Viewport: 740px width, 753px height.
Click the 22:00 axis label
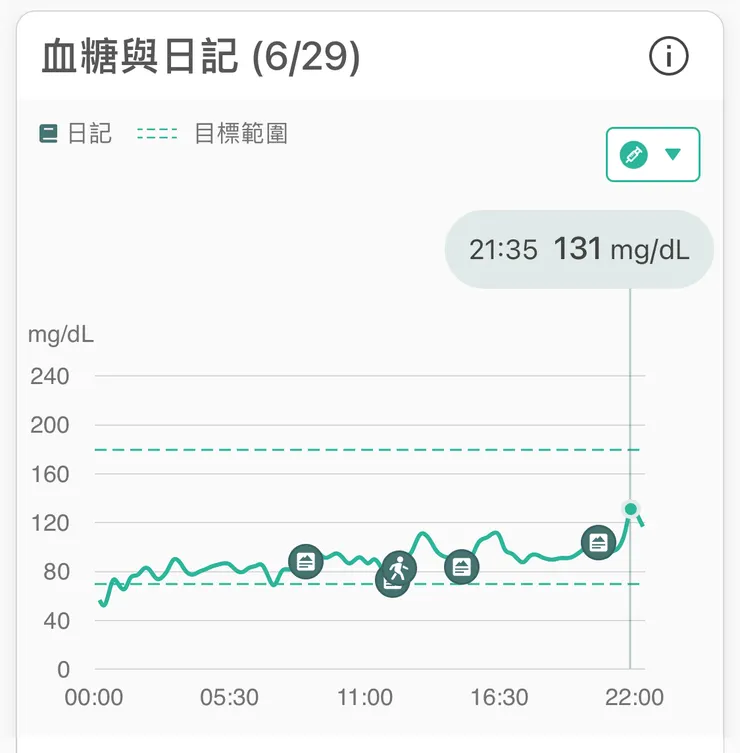[x=637, y=697]
